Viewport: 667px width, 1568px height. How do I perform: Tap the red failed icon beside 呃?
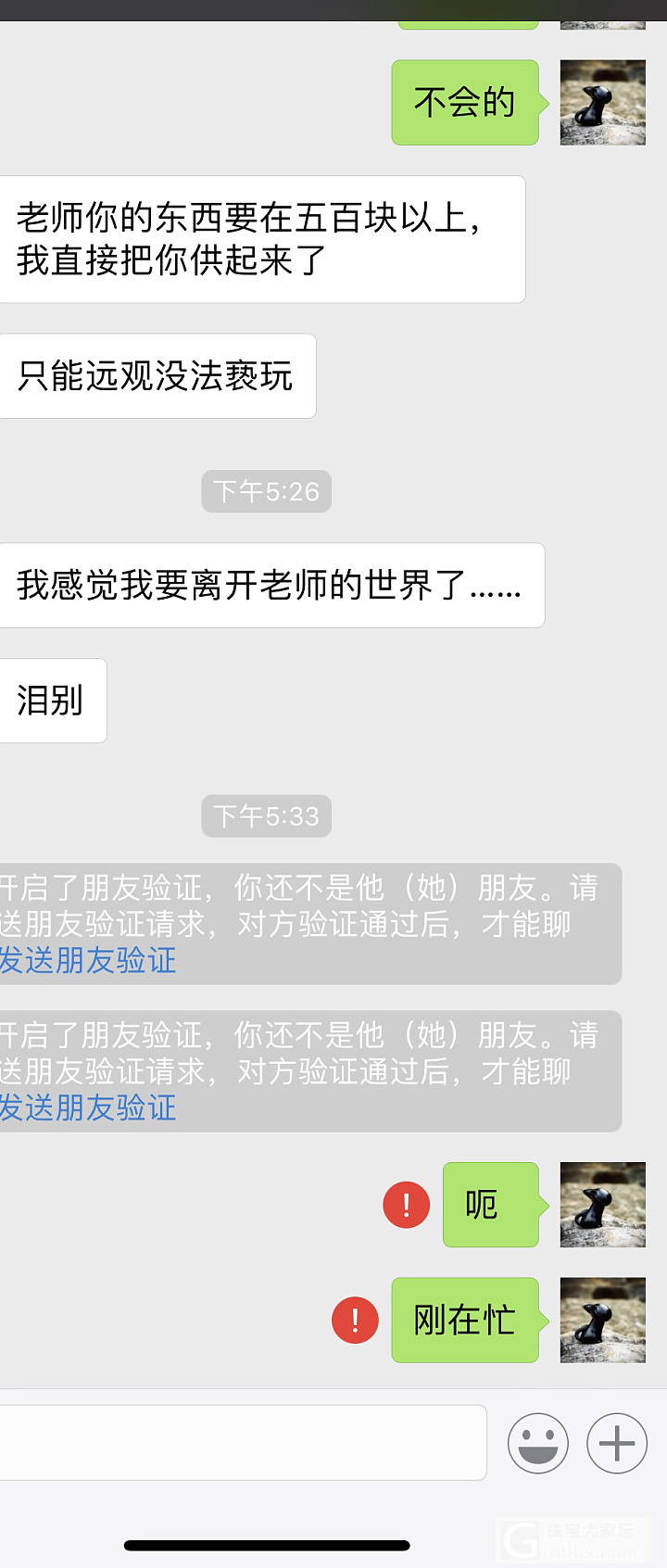(x=407, y=1205)
